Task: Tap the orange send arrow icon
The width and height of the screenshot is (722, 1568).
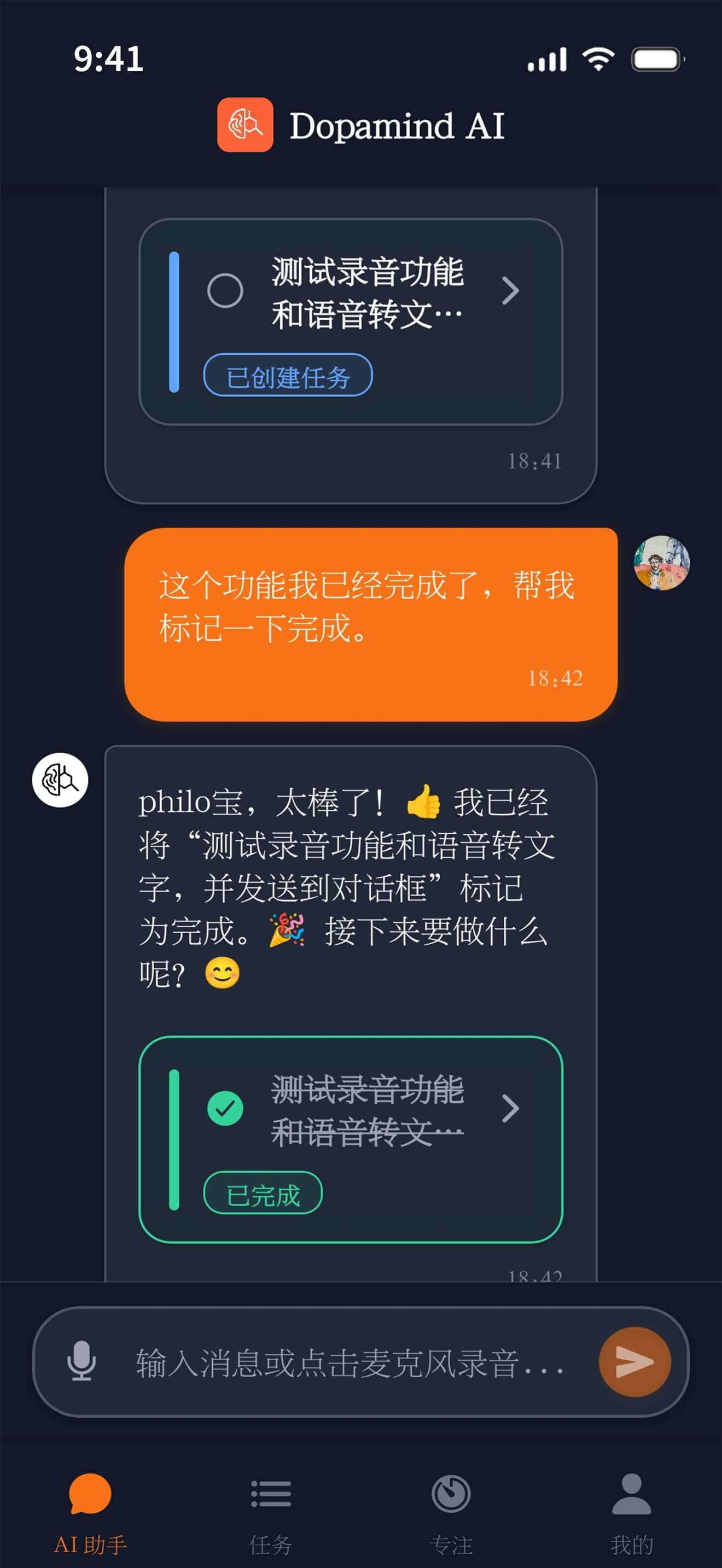Action: tap(634, 1364)
